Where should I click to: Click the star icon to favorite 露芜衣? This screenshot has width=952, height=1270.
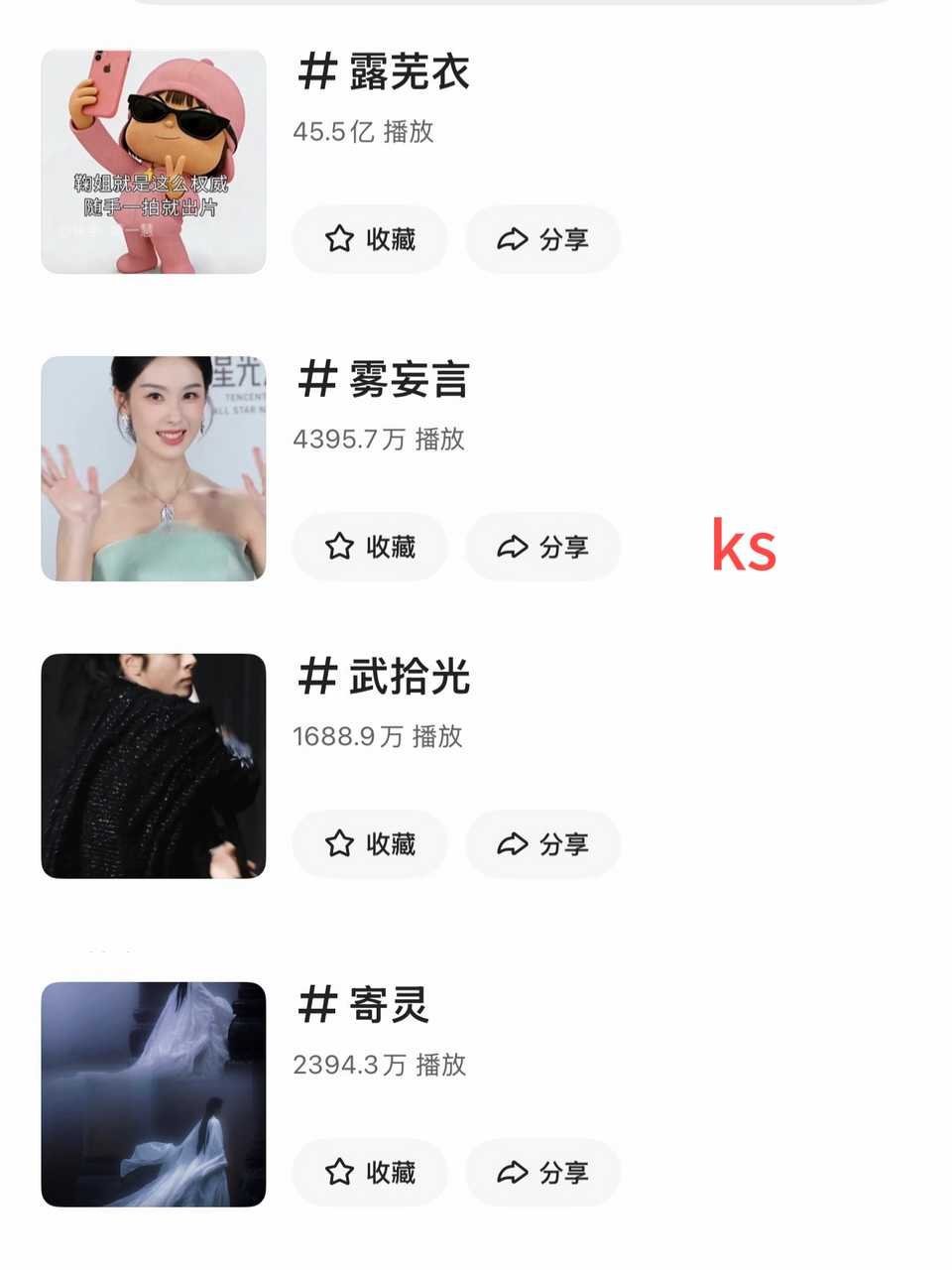pos(340,239)
